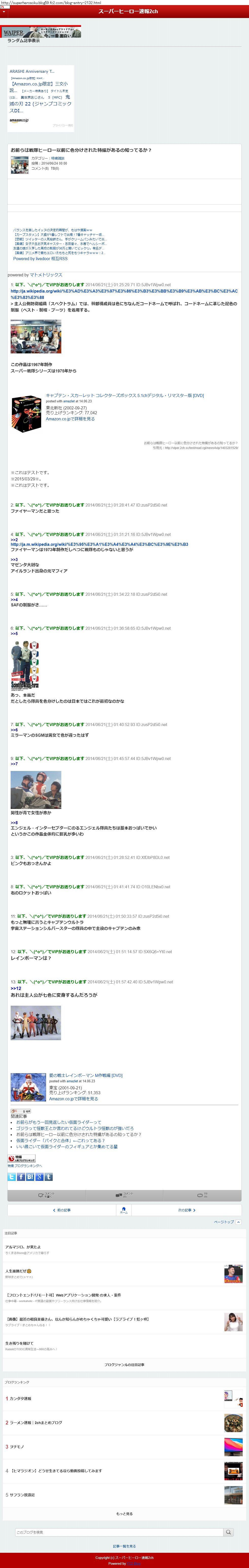
Task: Jump to reply anchor >>12
Action: 16,988
